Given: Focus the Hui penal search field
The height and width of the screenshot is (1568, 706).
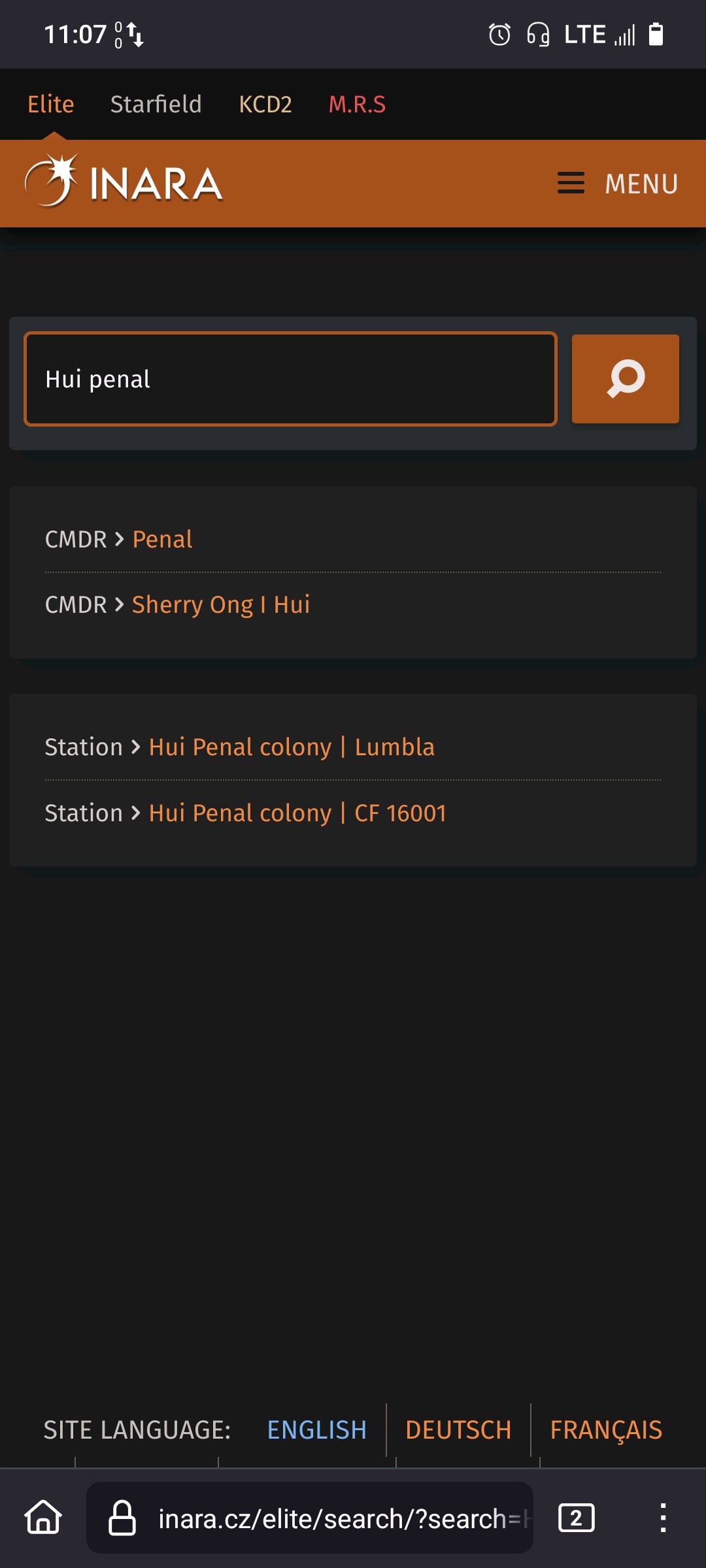Looking at the screenshot, I should pyautogui.click(x=290, y=379).
